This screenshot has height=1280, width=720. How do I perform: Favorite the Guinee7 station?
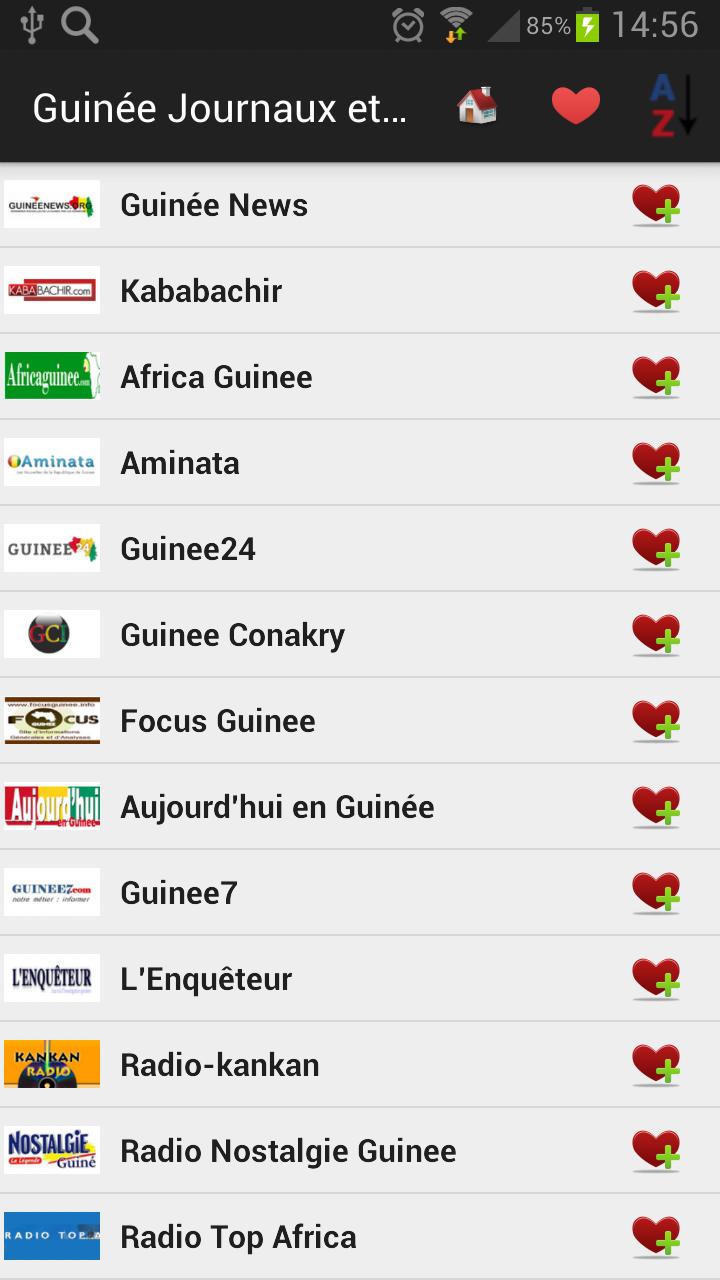pos(656,892)
